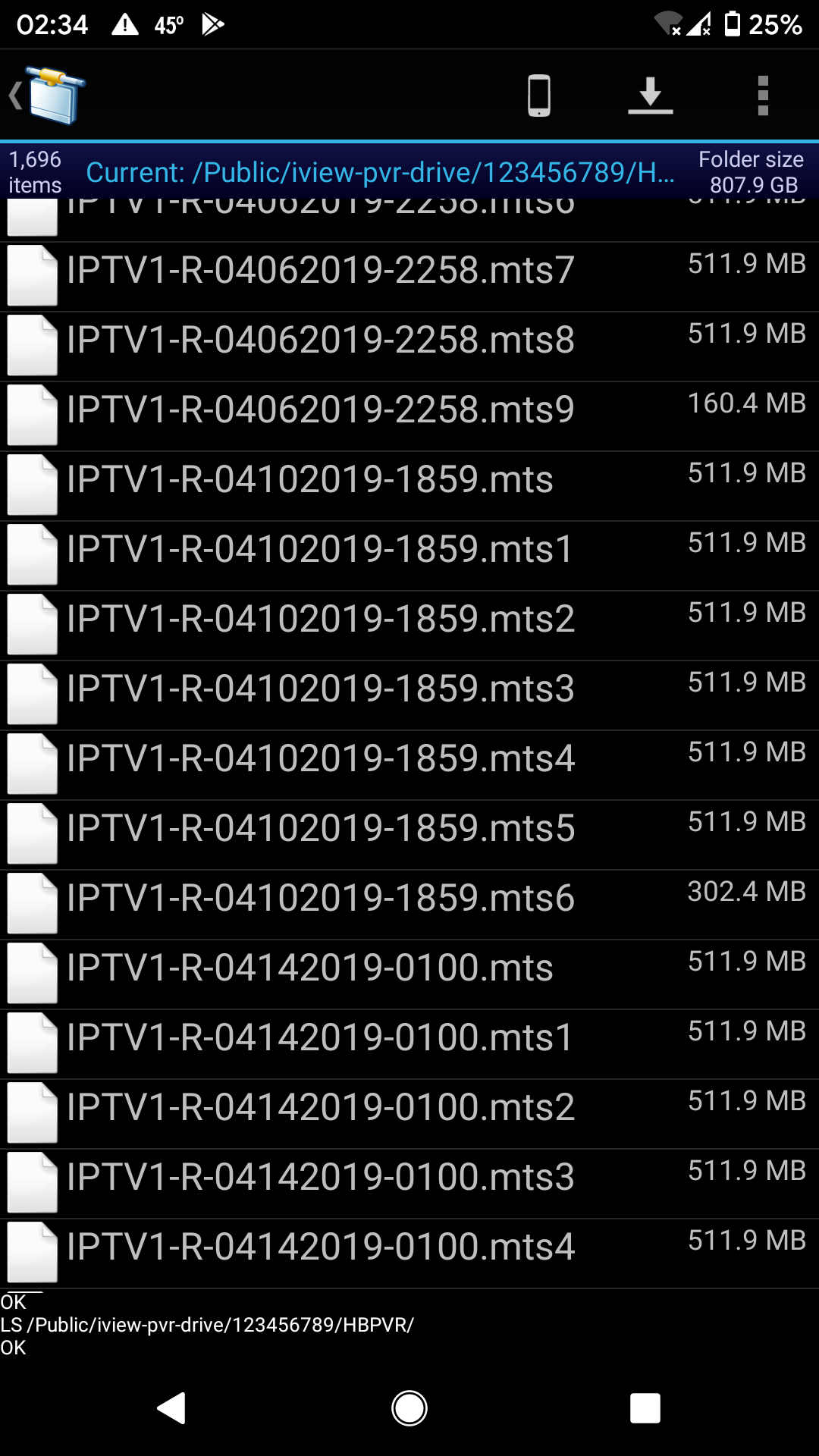Select file IPTV1-R-04142019-0100.mts4

click(x=321, y=1247)
